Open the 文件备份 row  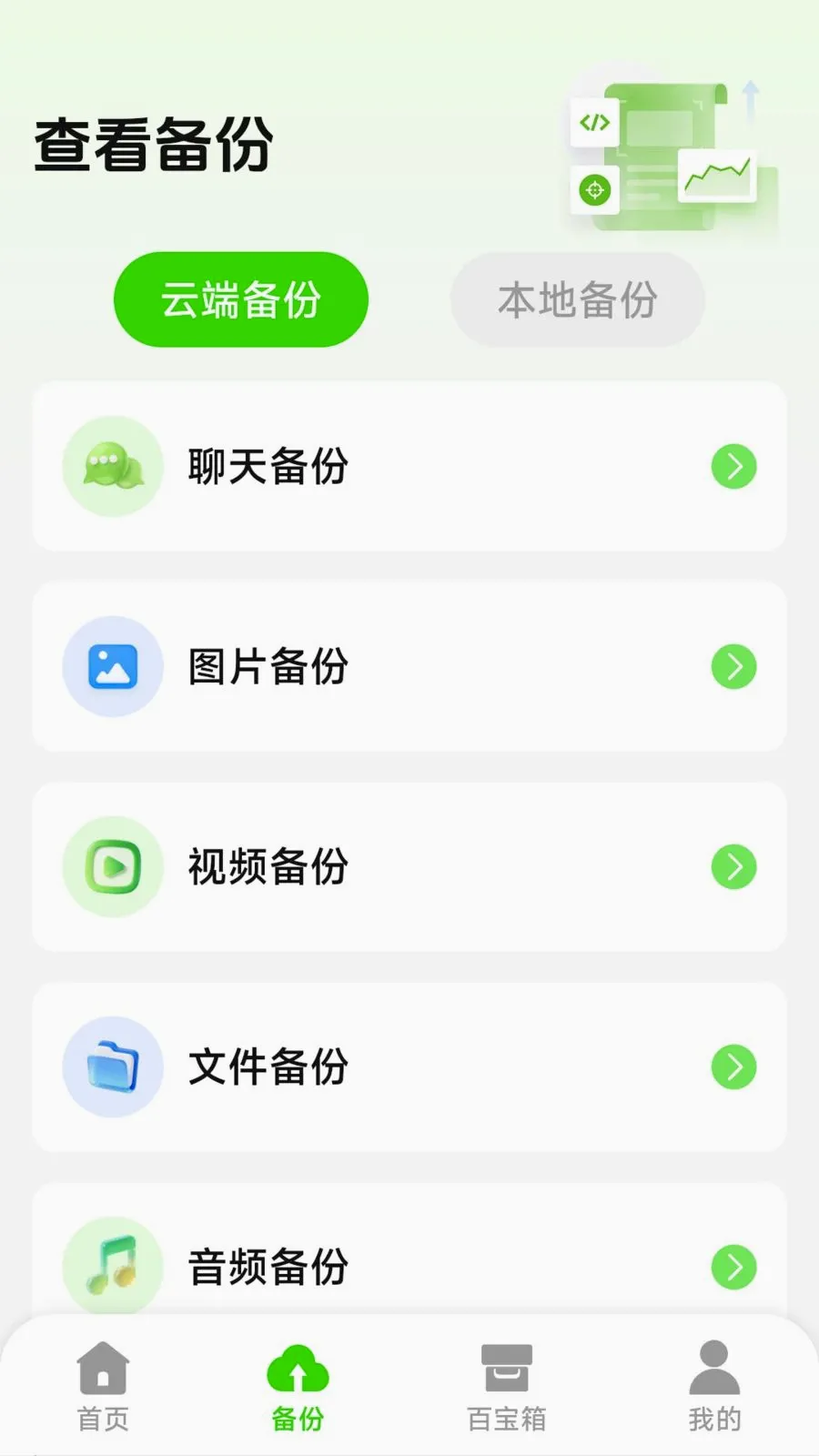[409, 1067]
